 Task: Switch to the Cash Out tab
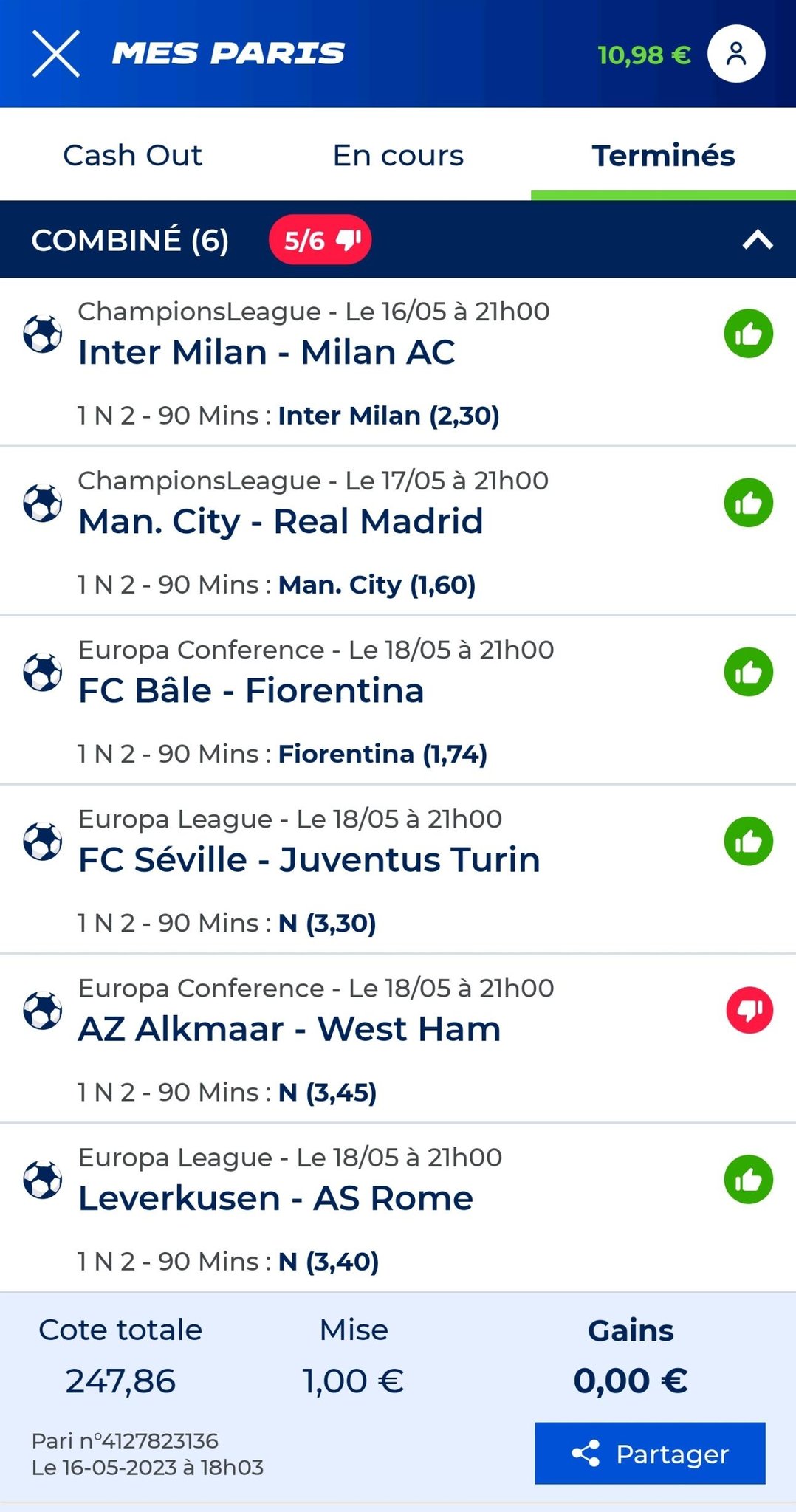click(x=133, y=155)
